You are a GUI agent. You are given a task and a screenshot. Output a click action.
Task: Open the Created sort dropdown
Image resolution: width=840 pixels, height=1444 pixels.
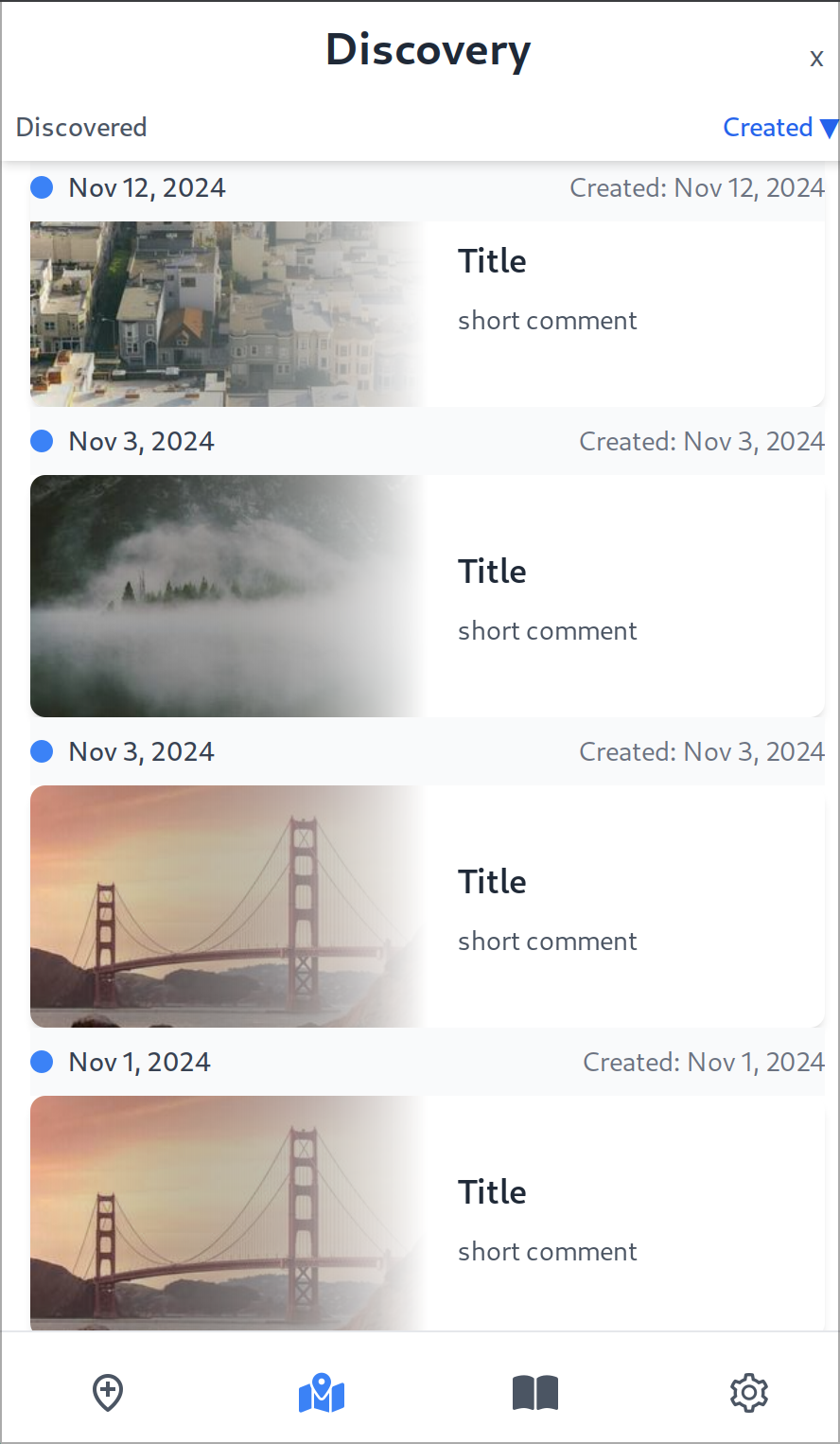pos(780,127)
